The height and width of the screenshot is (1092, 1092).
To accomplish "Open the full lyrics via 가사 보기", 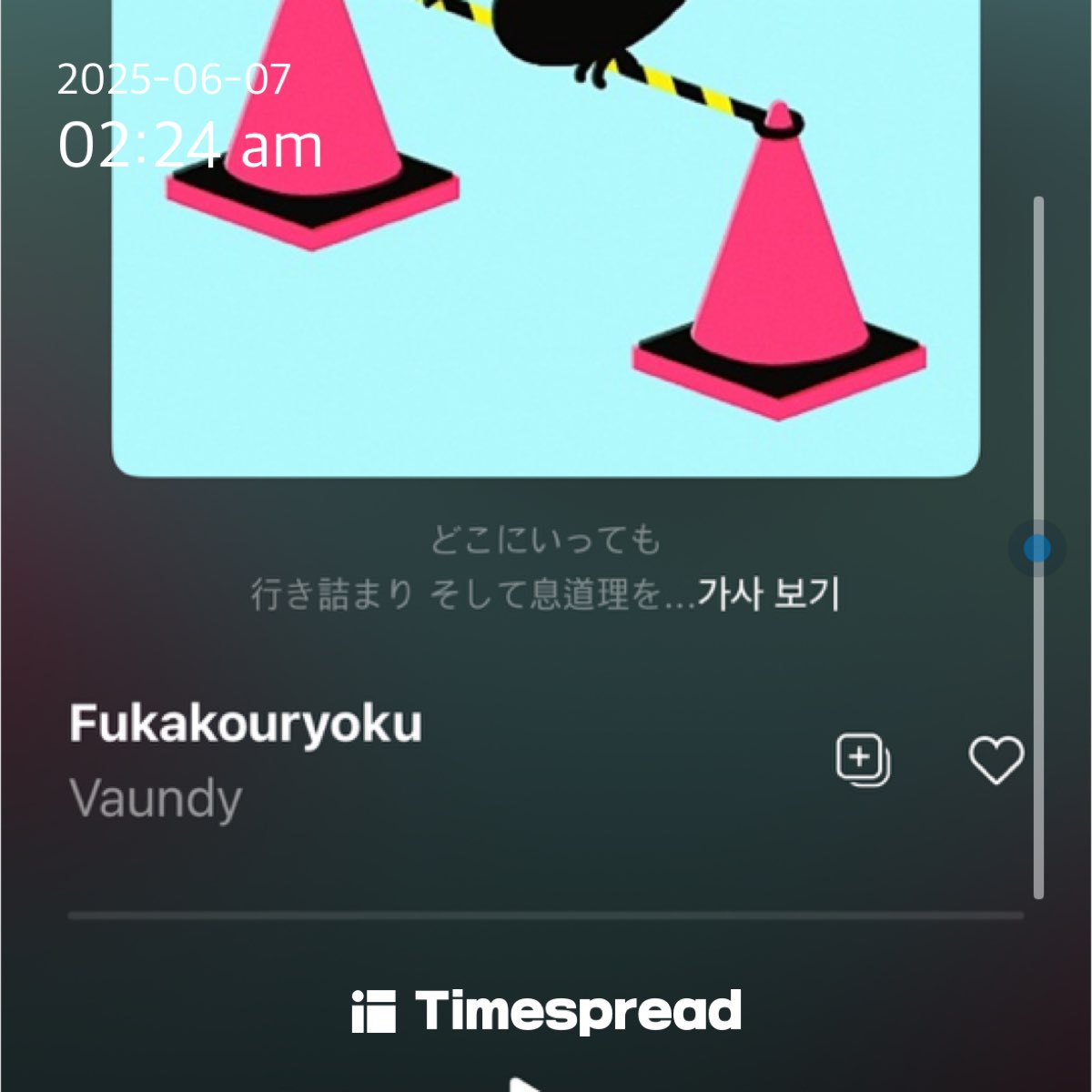I will click(x=767, y=594).
